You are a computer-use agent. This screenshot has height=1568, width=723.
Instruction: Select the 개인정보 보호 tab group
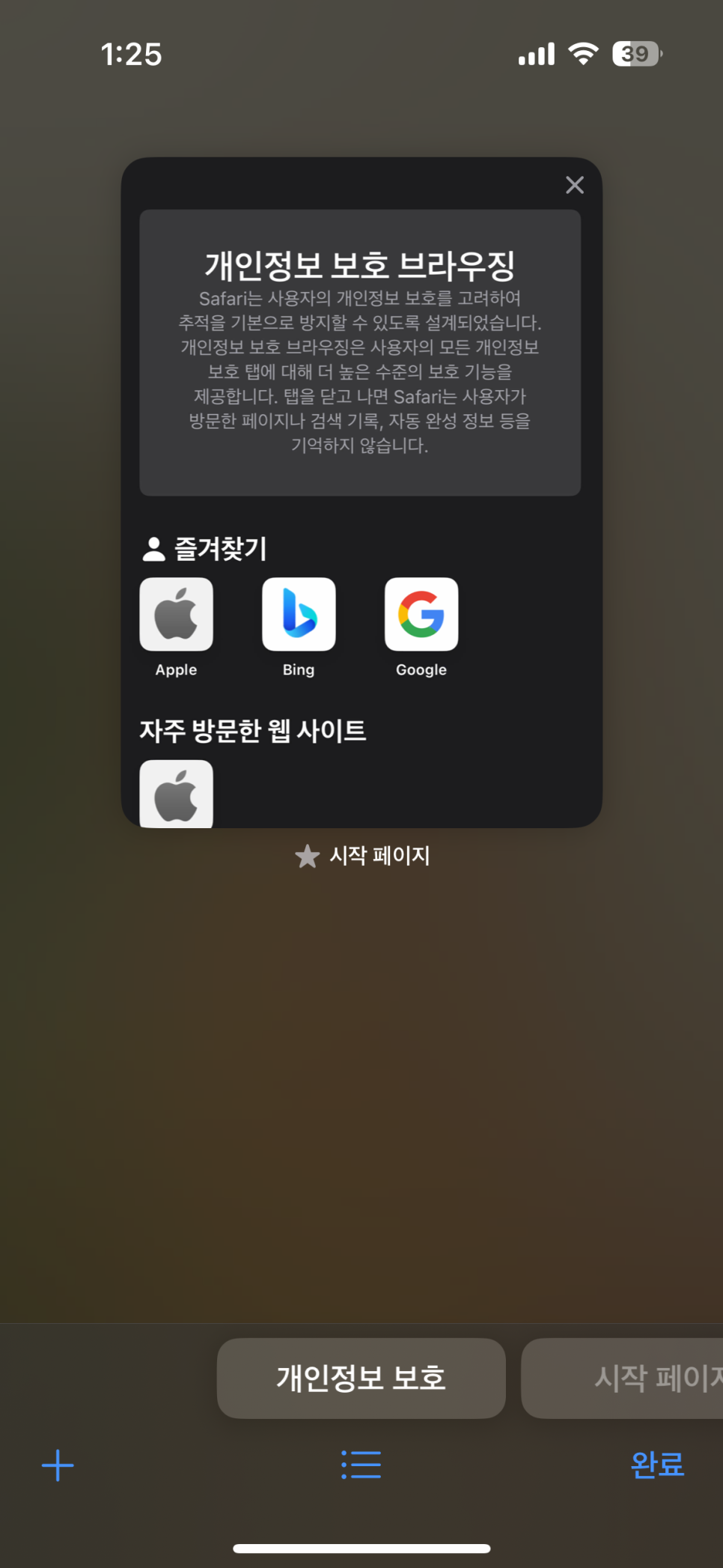361,1378
